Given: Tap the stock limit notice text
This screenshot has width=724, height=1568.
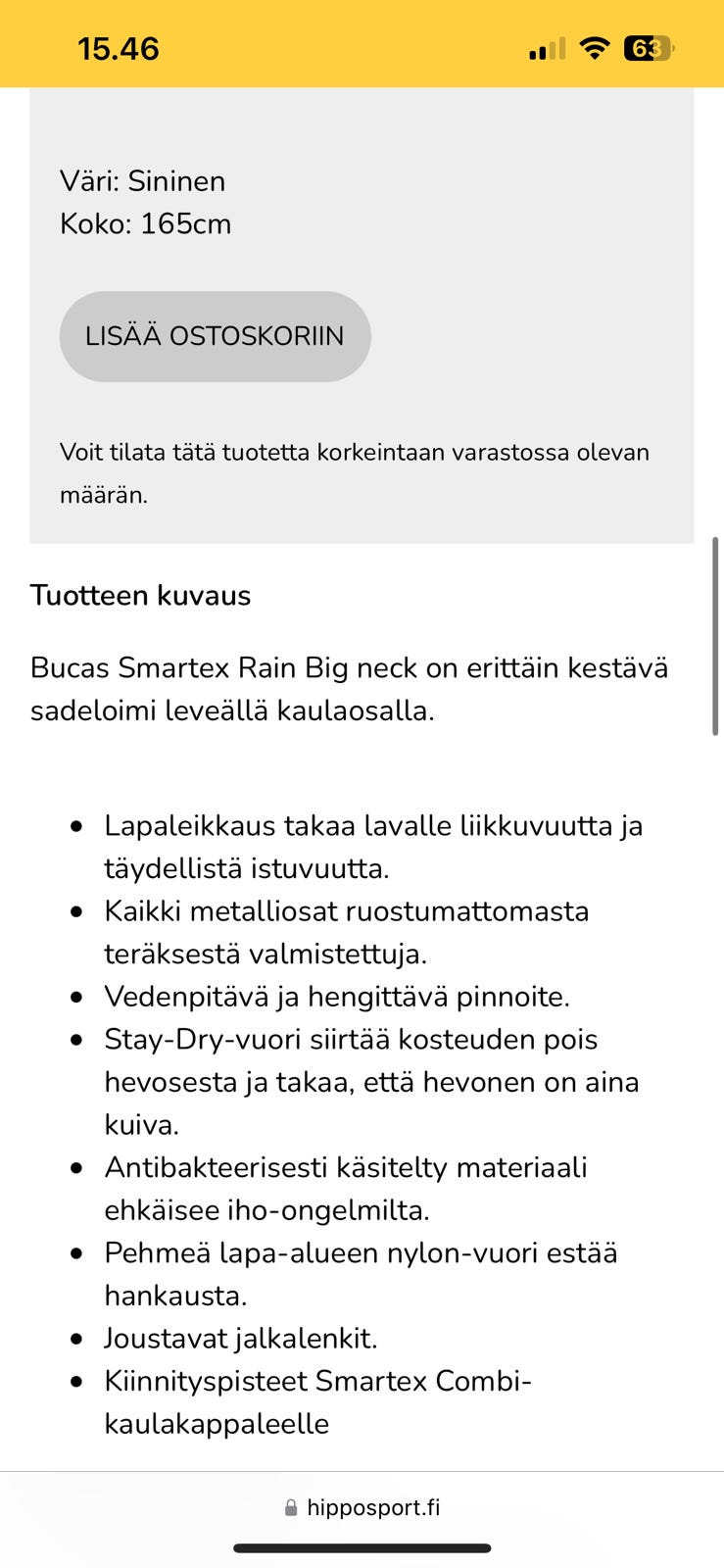Looking at the screenshot, I should (x=353, y=472).
